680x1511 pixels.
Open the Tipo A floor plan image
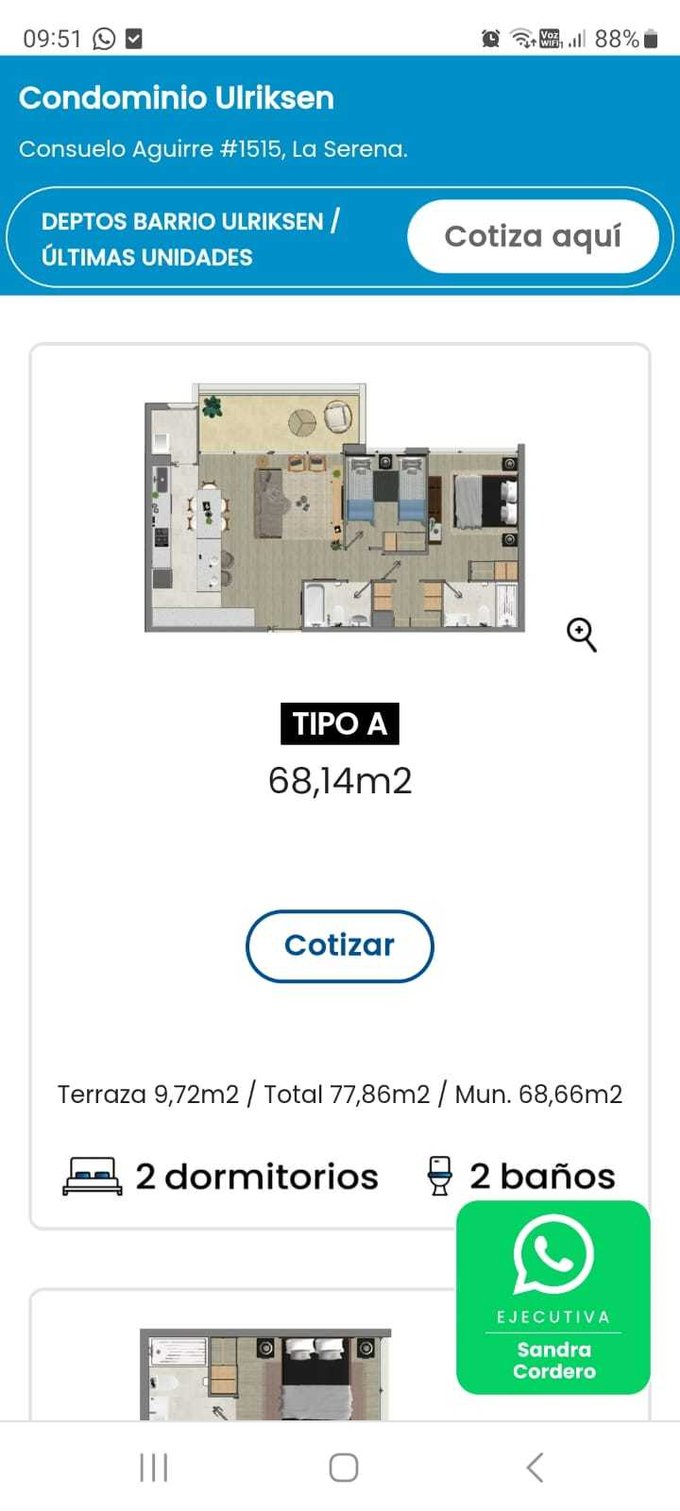(335, 508)
